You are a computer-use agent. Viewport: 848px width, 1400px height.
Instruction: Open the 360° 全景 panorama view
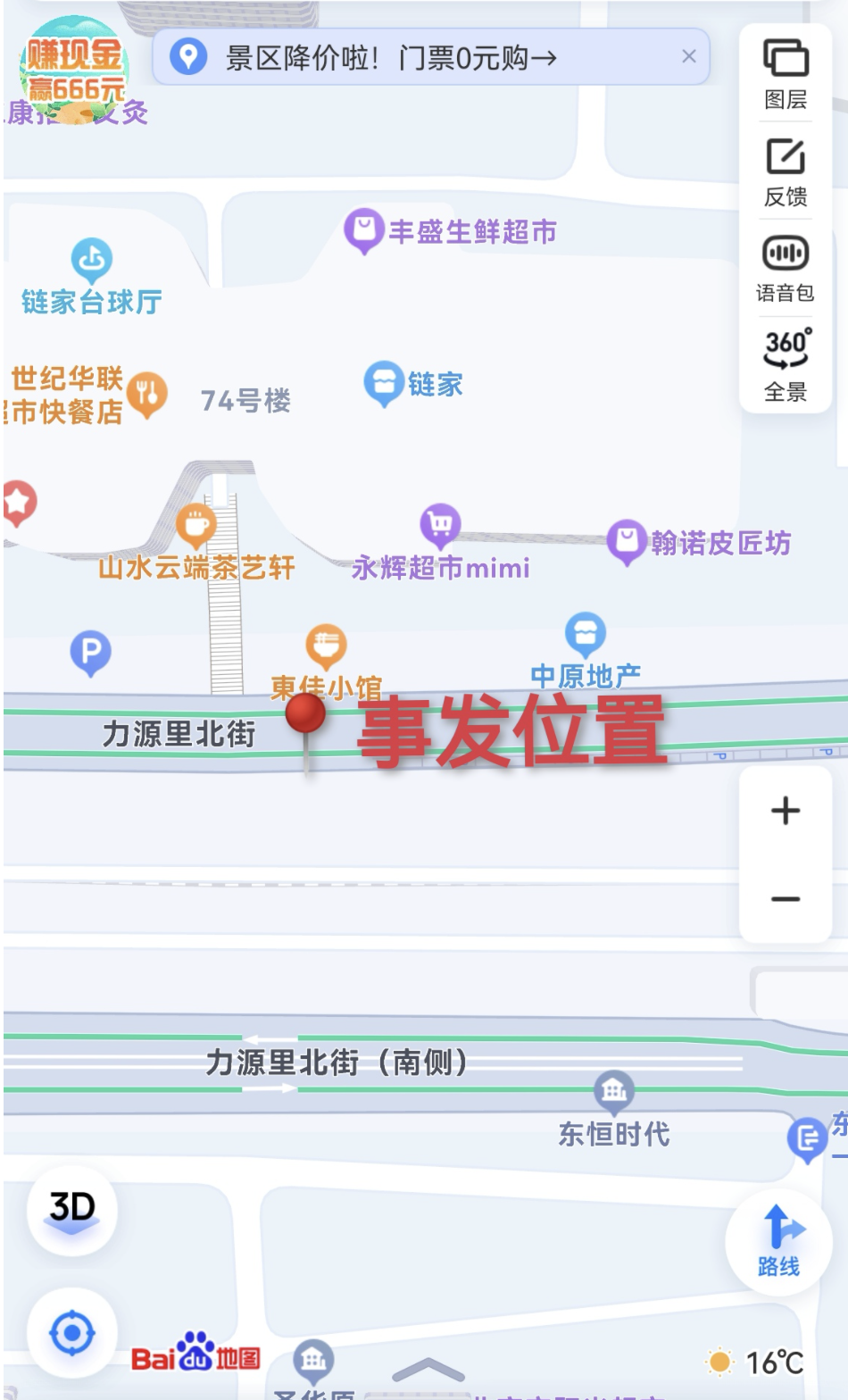(x=786, y=366)
